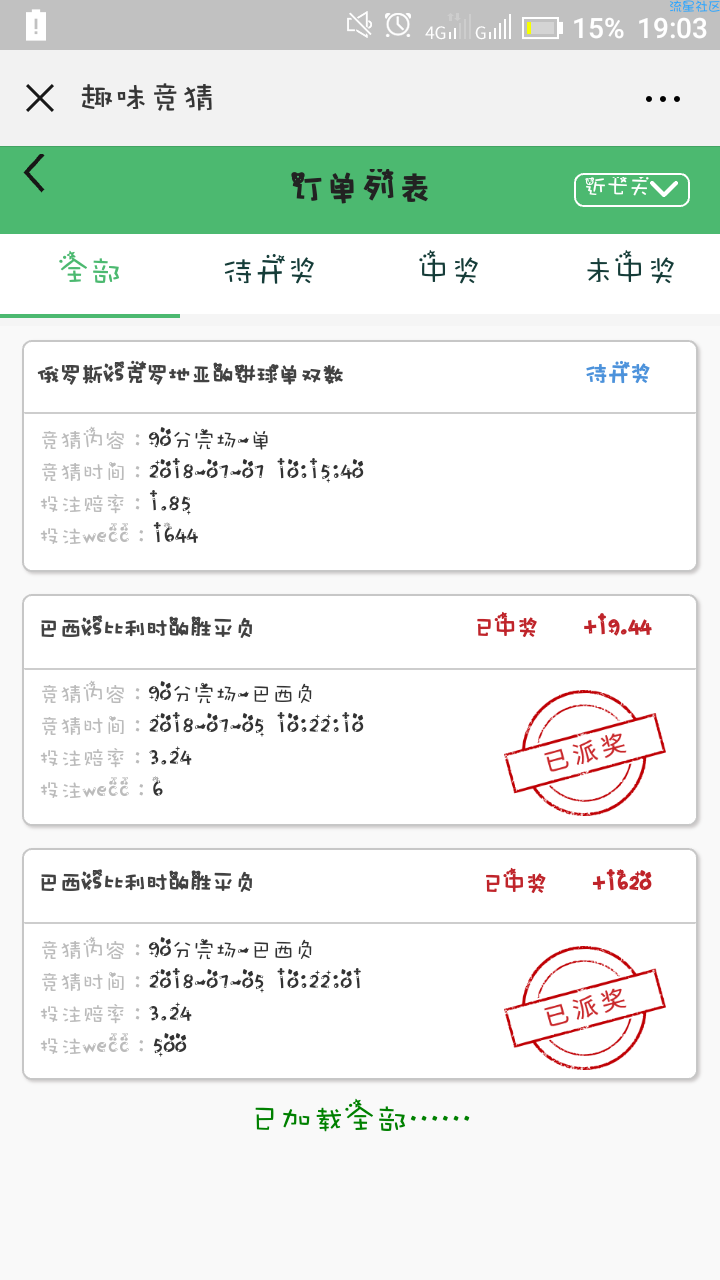Switch to the 全部 tab
The height and width of the screenshot is (1280, 720).
coord(90,269)
